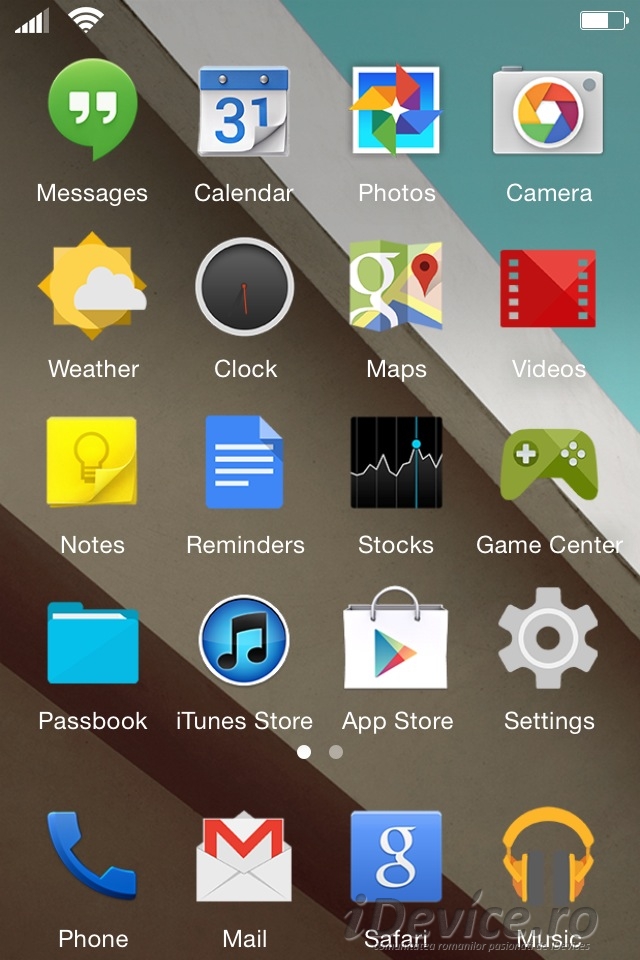Open the App Store
The width and height of the screenshot is (640, 960).
[x=396, y=640]
